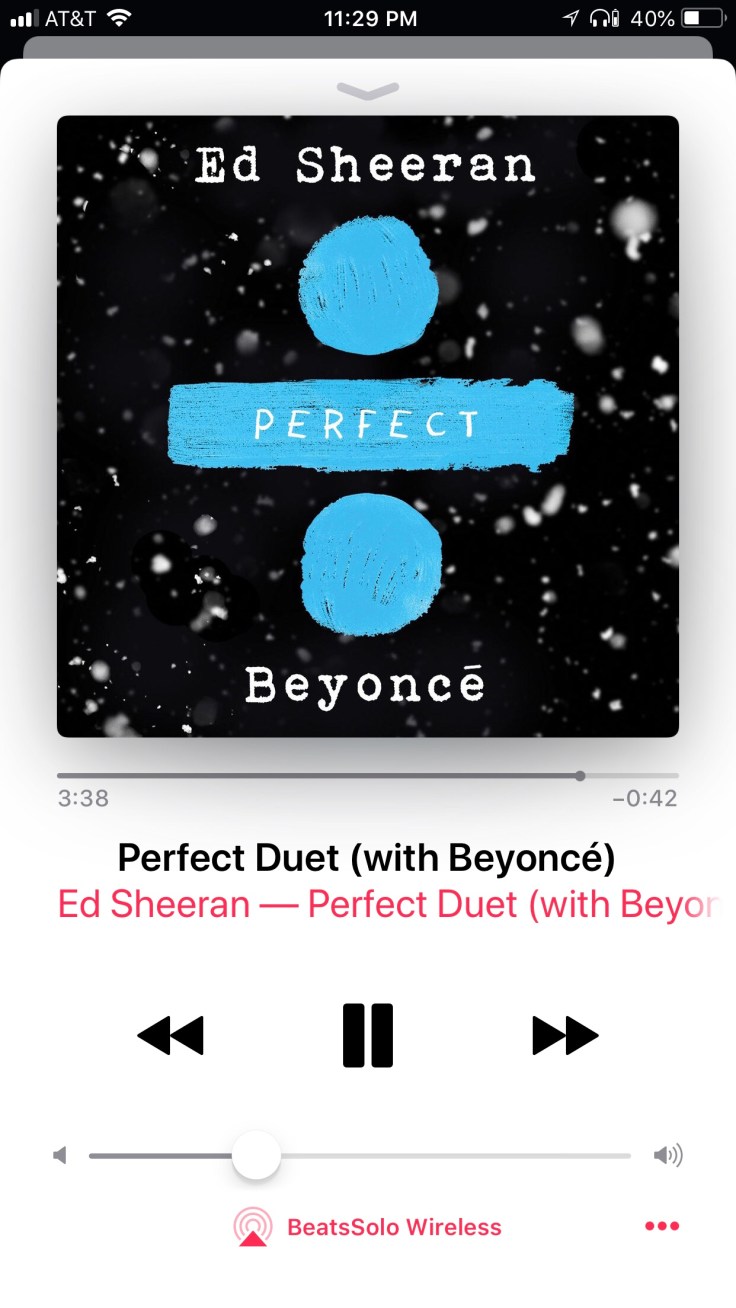Go back to the previous track
The image size is (736, 1308).
click(170, 1036)
